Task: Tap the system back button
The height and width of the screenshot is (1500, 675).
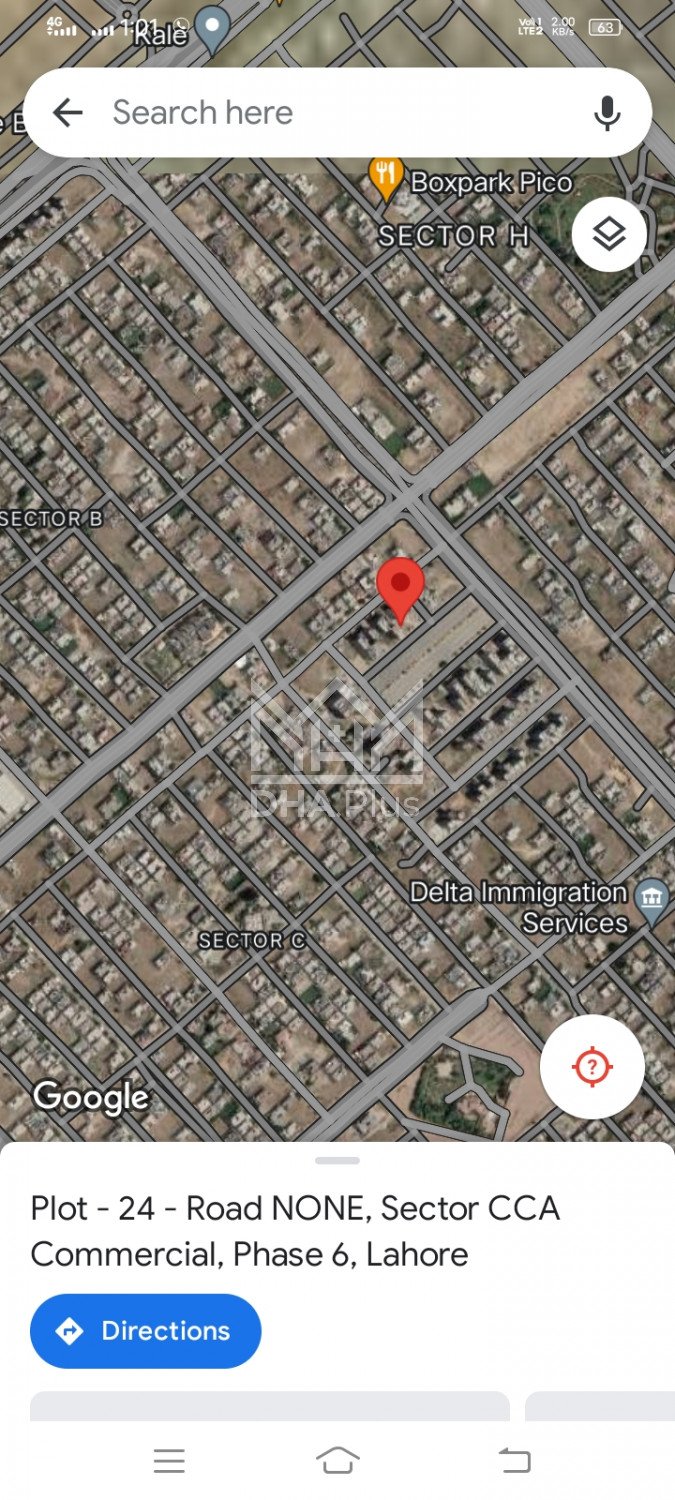Action: tap(514, 1461)
